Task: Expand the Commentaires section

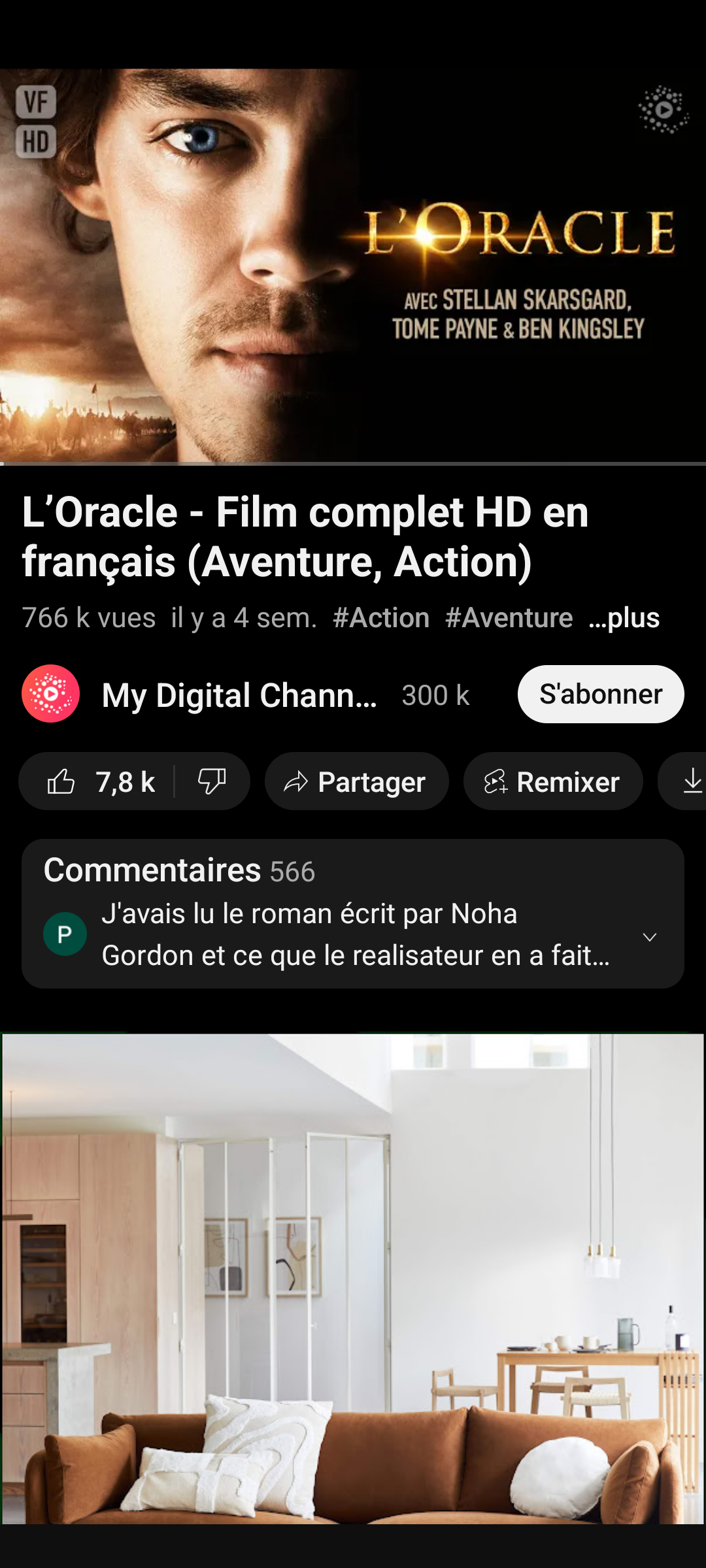Action: [353, 913]
